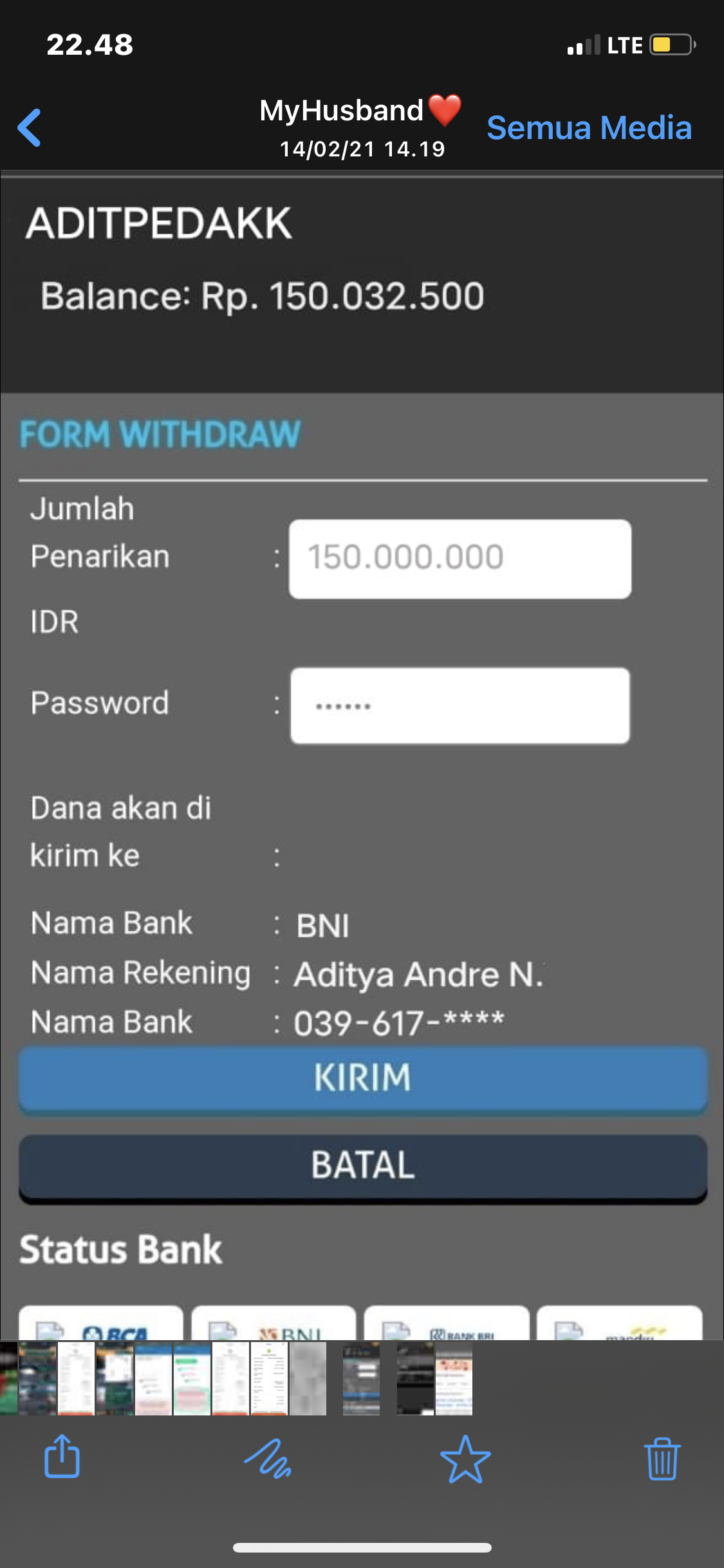Screen dimensions: 724x1568
Task: Select the blurred gray thumbnail in the media strip
Action: click(308, 1379)
